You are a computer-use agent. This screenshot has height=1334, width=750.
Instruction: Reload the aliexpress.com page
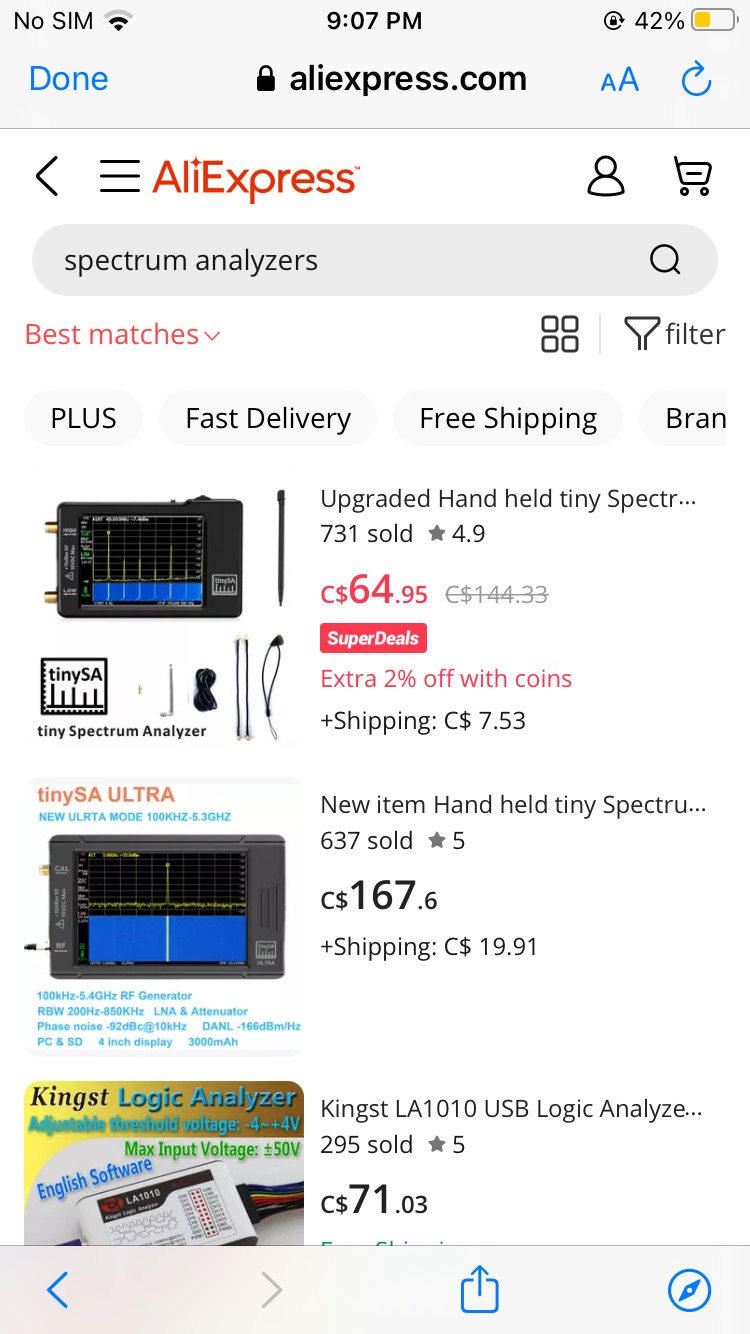pyautogui.click(x=696, y=79)
